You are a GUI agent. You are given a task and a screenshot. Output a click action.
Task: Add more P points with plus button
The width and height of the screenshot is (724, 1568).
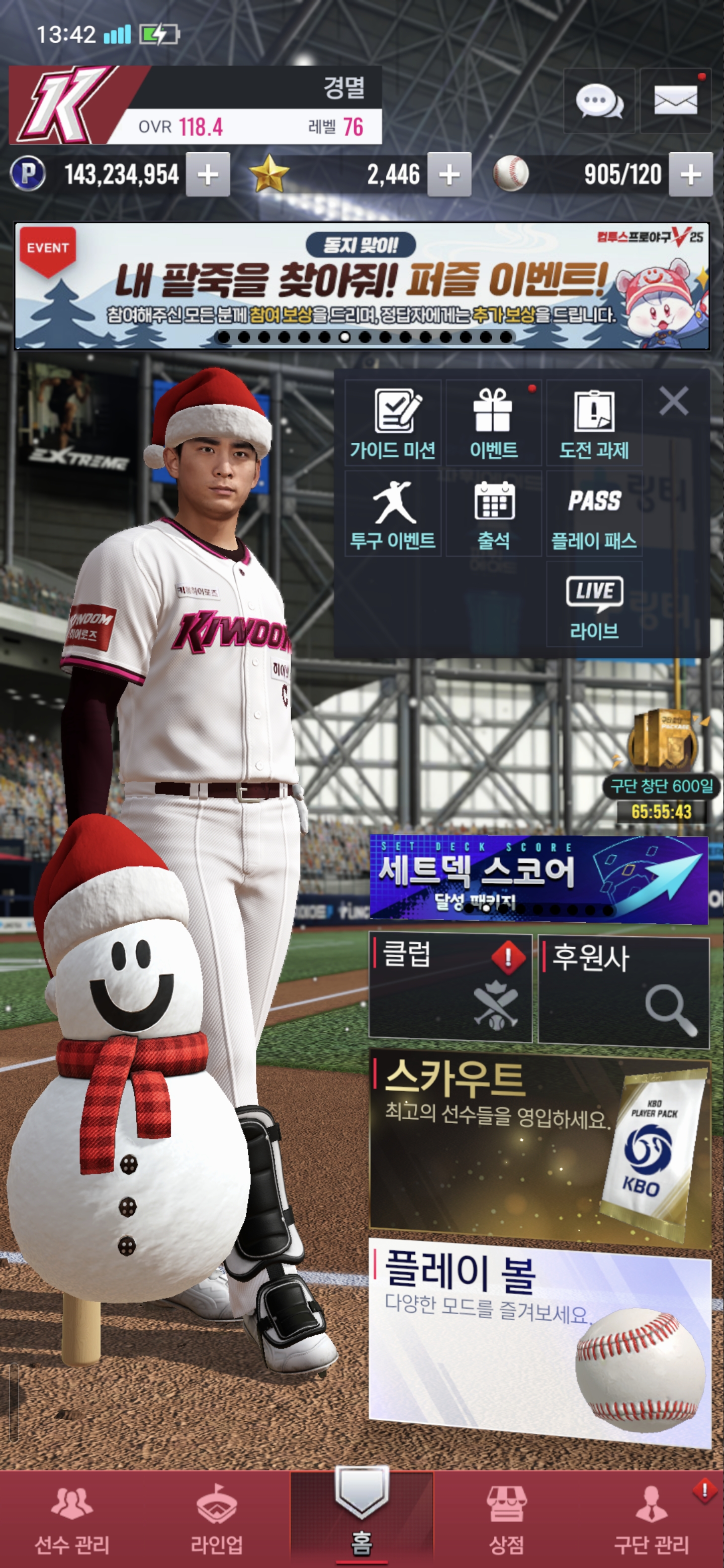tap(208, 175)
